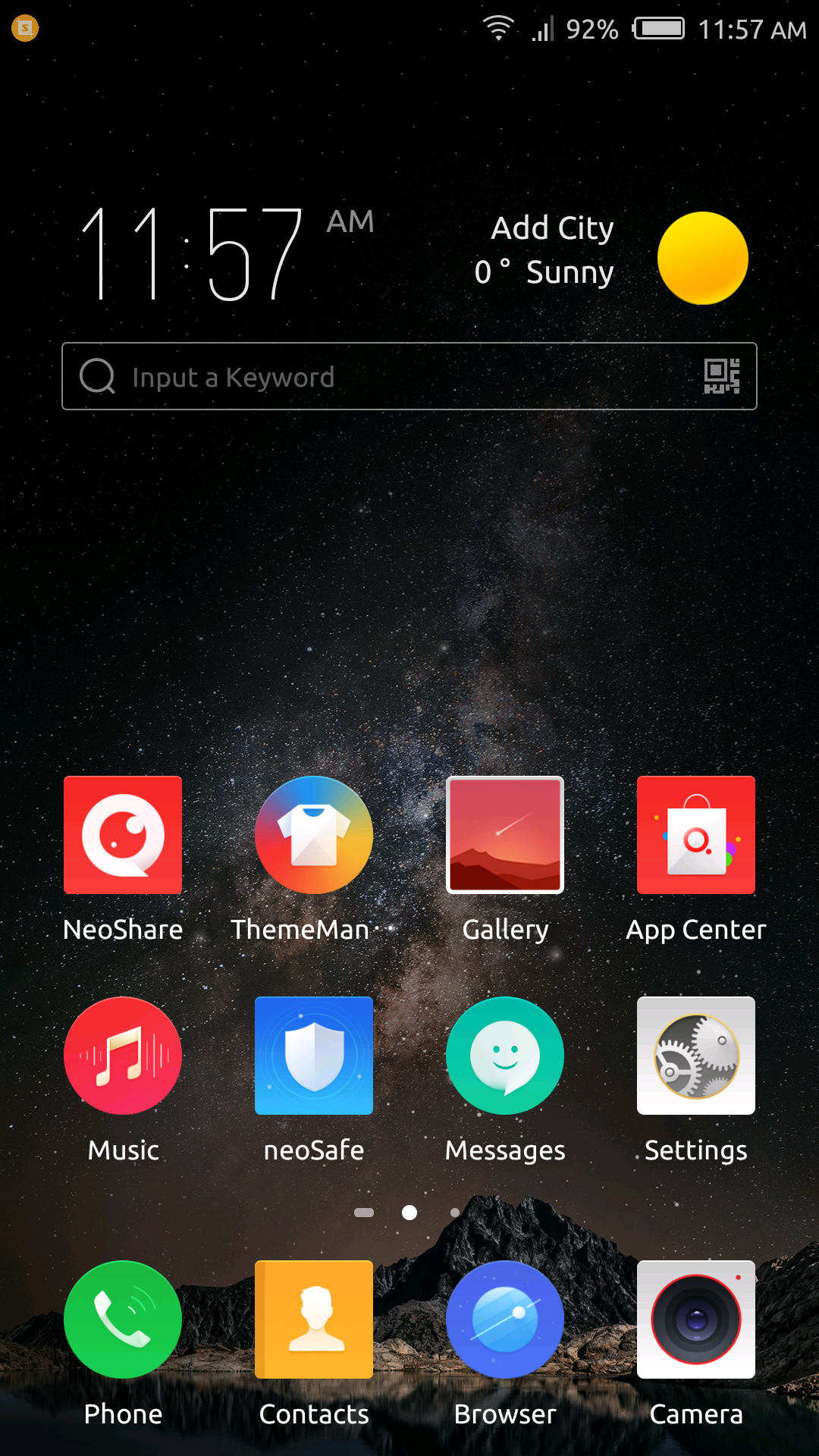This screenshot has width=819, height=1456.
Task: Open the clock widget
Action: coord(227,254)
